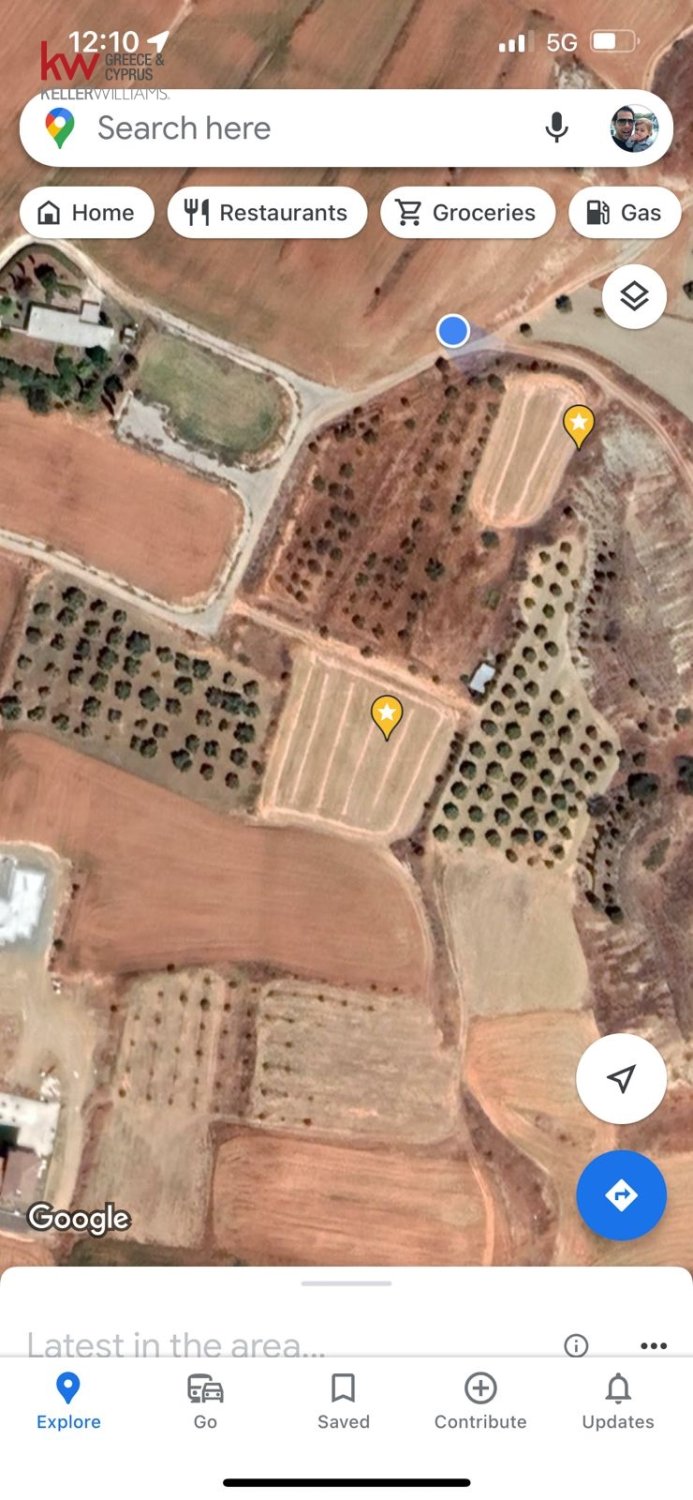Image resolution: width=693 pixels, height=1500 pixels.
Task: Open the Saved tab
Action: (343, 1401)
